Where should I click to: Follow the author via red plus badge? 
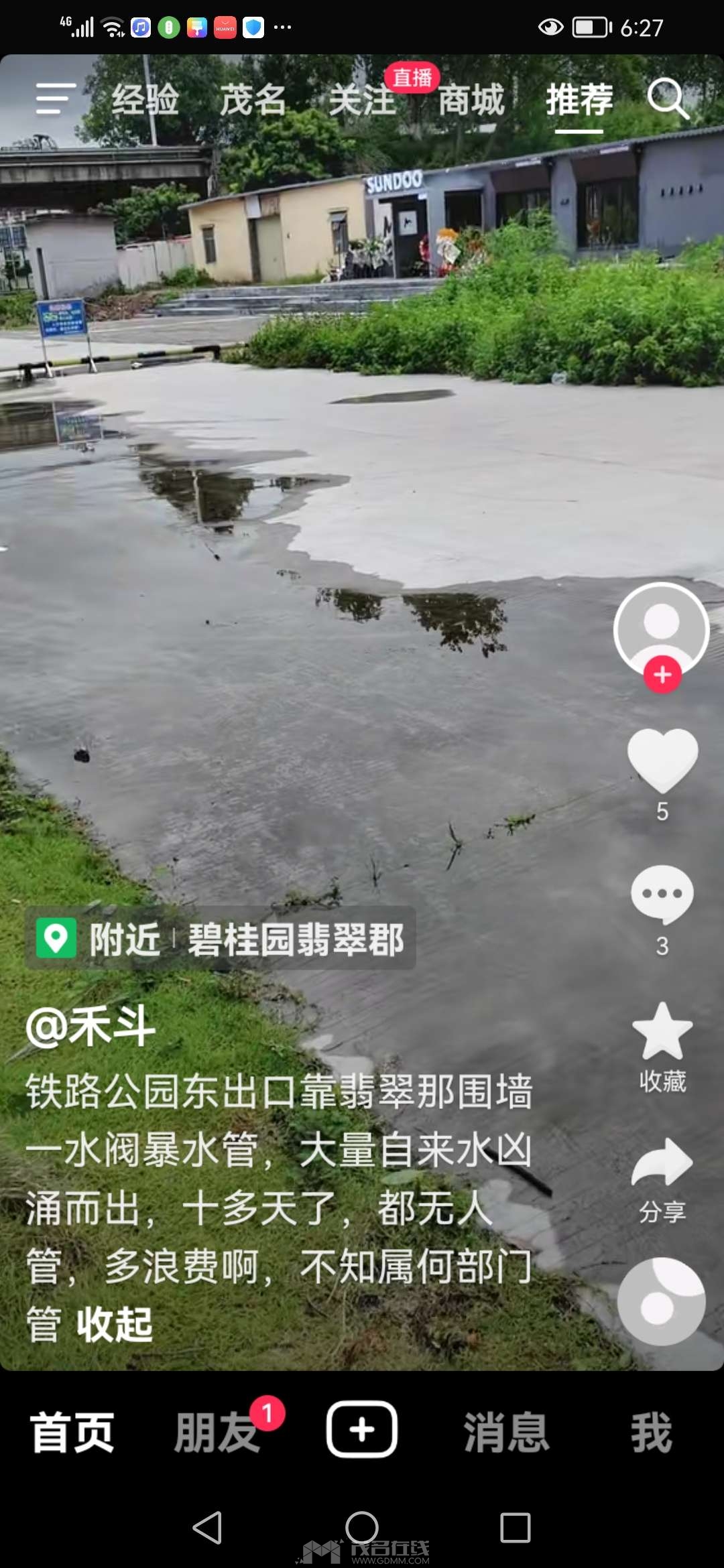[662, 674]
